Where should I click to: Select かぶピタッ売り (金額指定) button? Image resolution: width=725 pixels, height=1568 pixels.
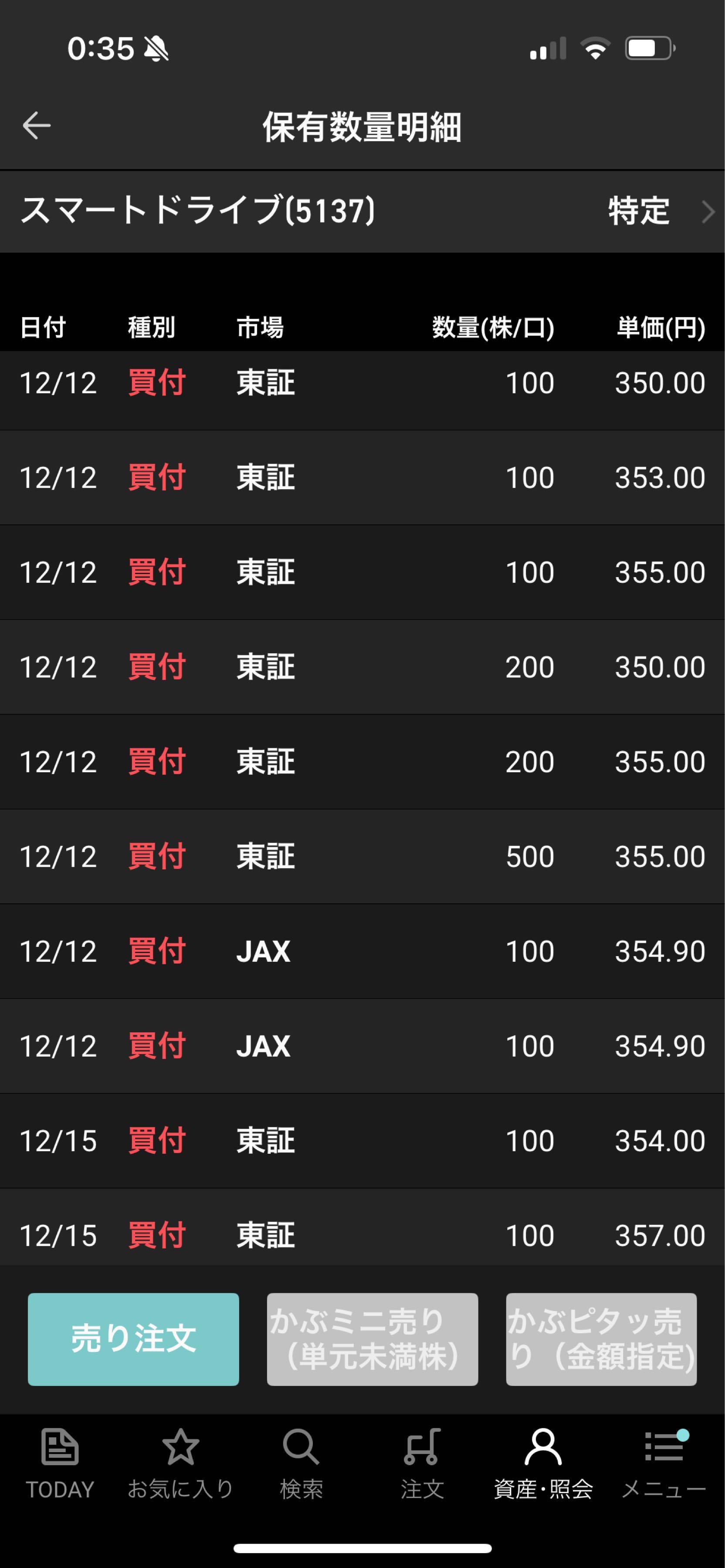tap(601, 1338)
